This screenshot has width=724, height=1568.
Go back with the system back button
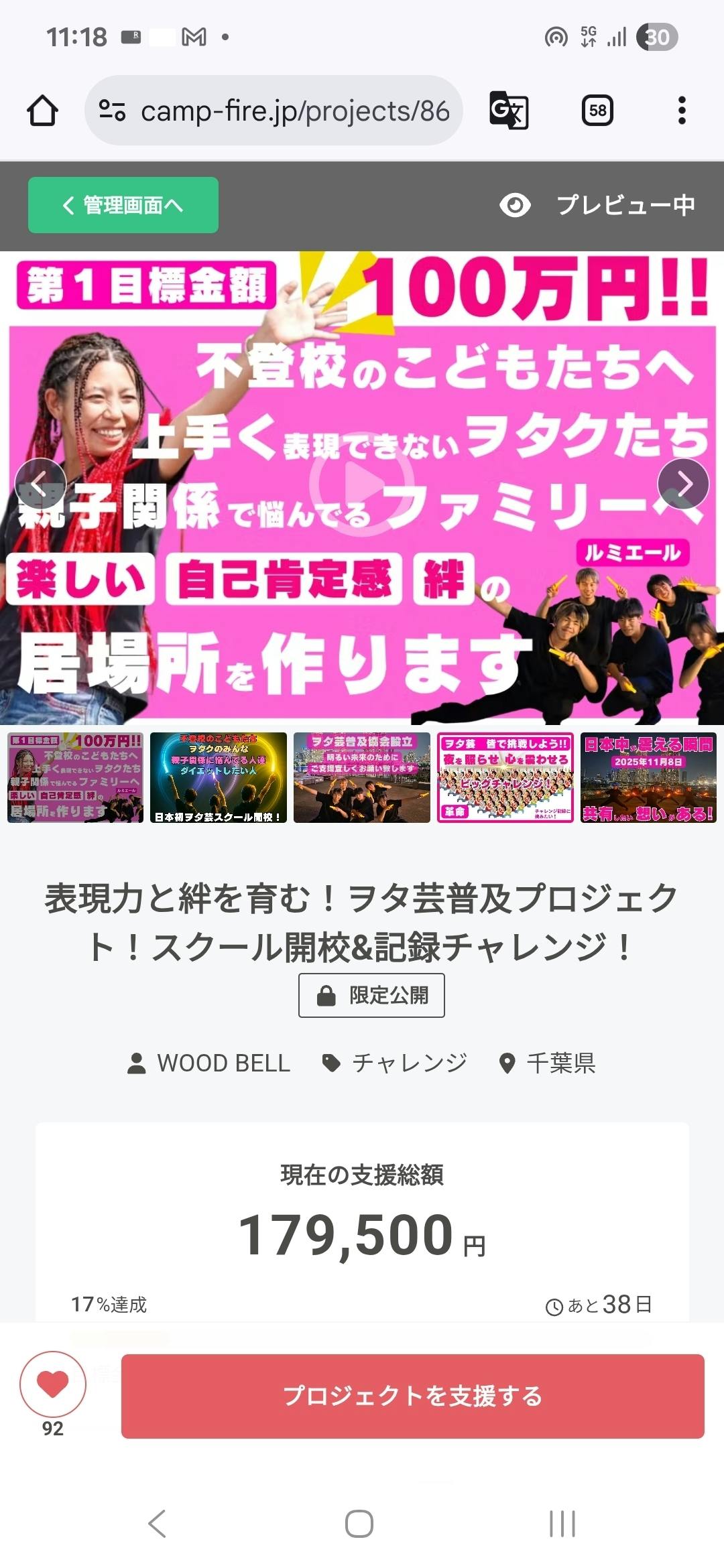[x=157, y=1524]
